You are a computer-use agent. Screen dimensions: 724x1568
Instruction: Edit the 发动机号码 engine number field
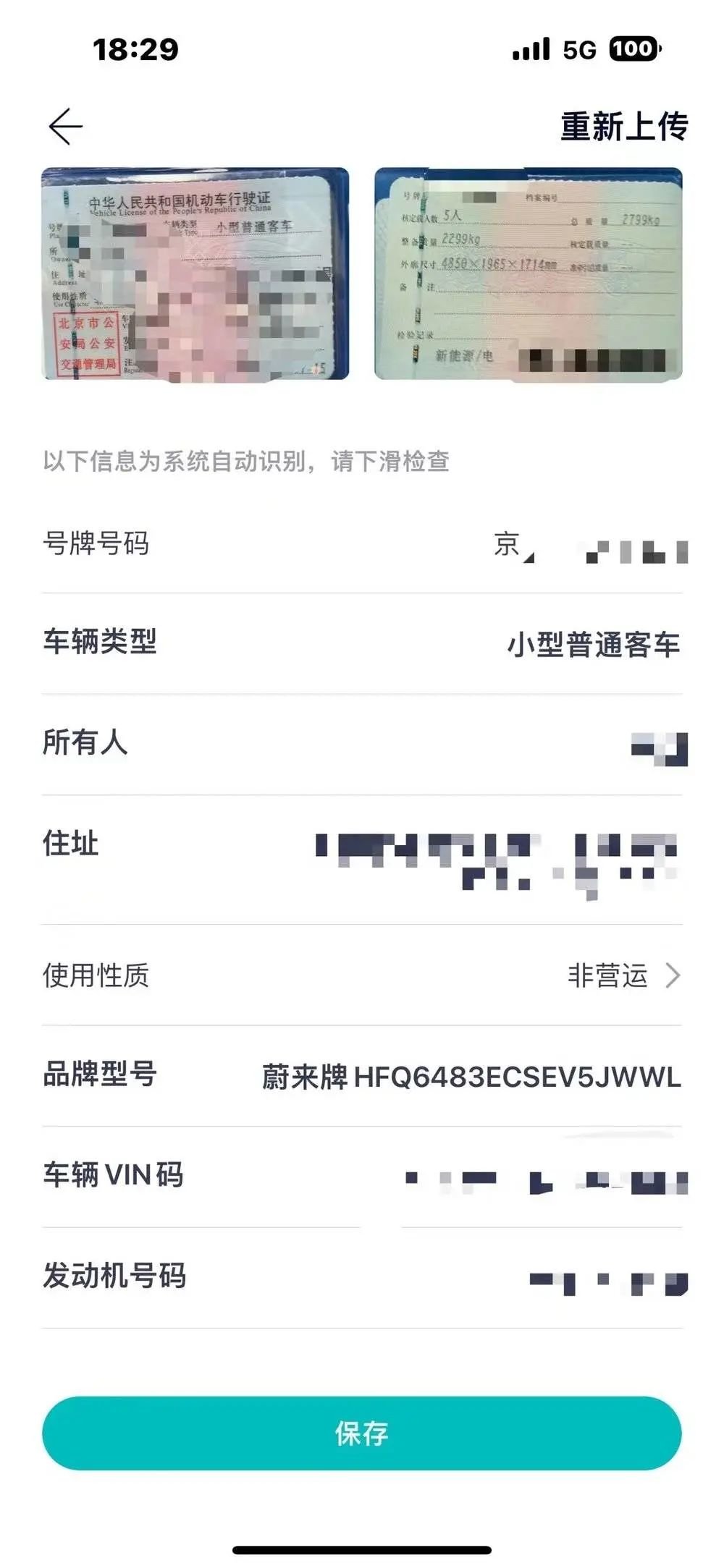tap(607, 1281)
